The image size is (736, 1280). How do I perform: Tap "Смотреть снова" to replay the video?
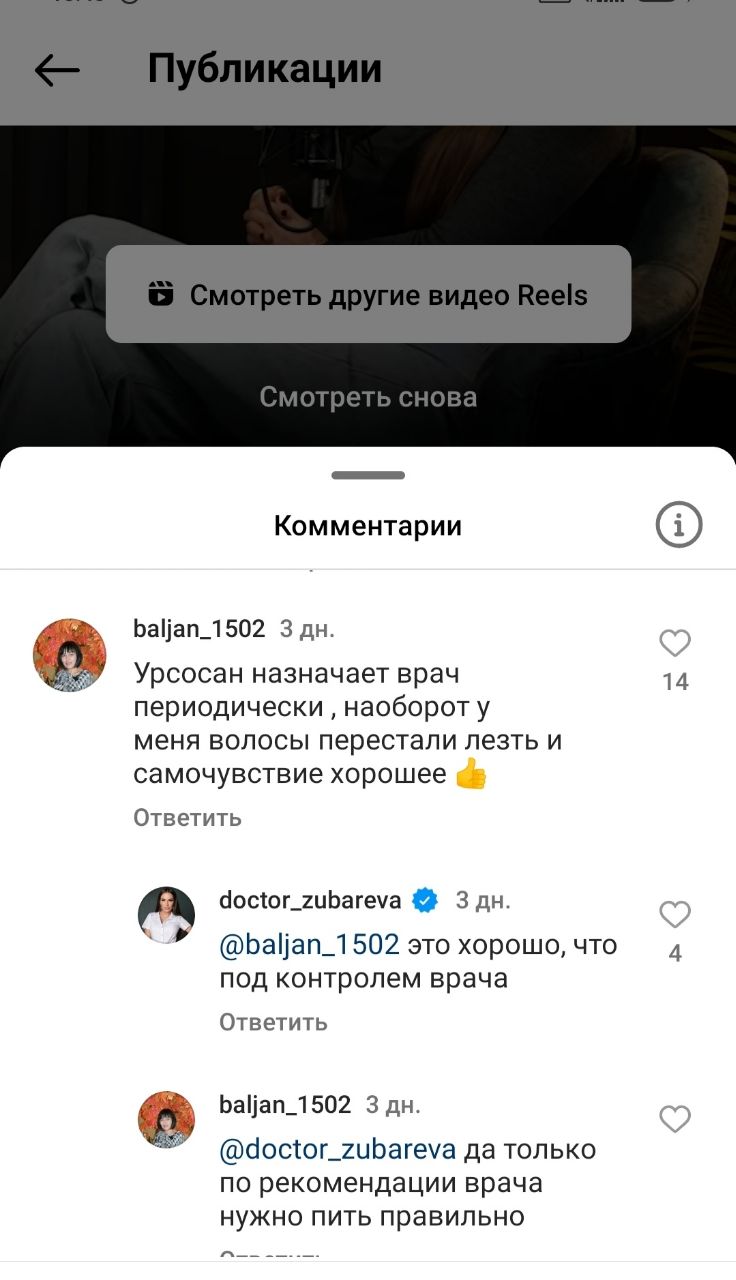click(x=368, y=397)
